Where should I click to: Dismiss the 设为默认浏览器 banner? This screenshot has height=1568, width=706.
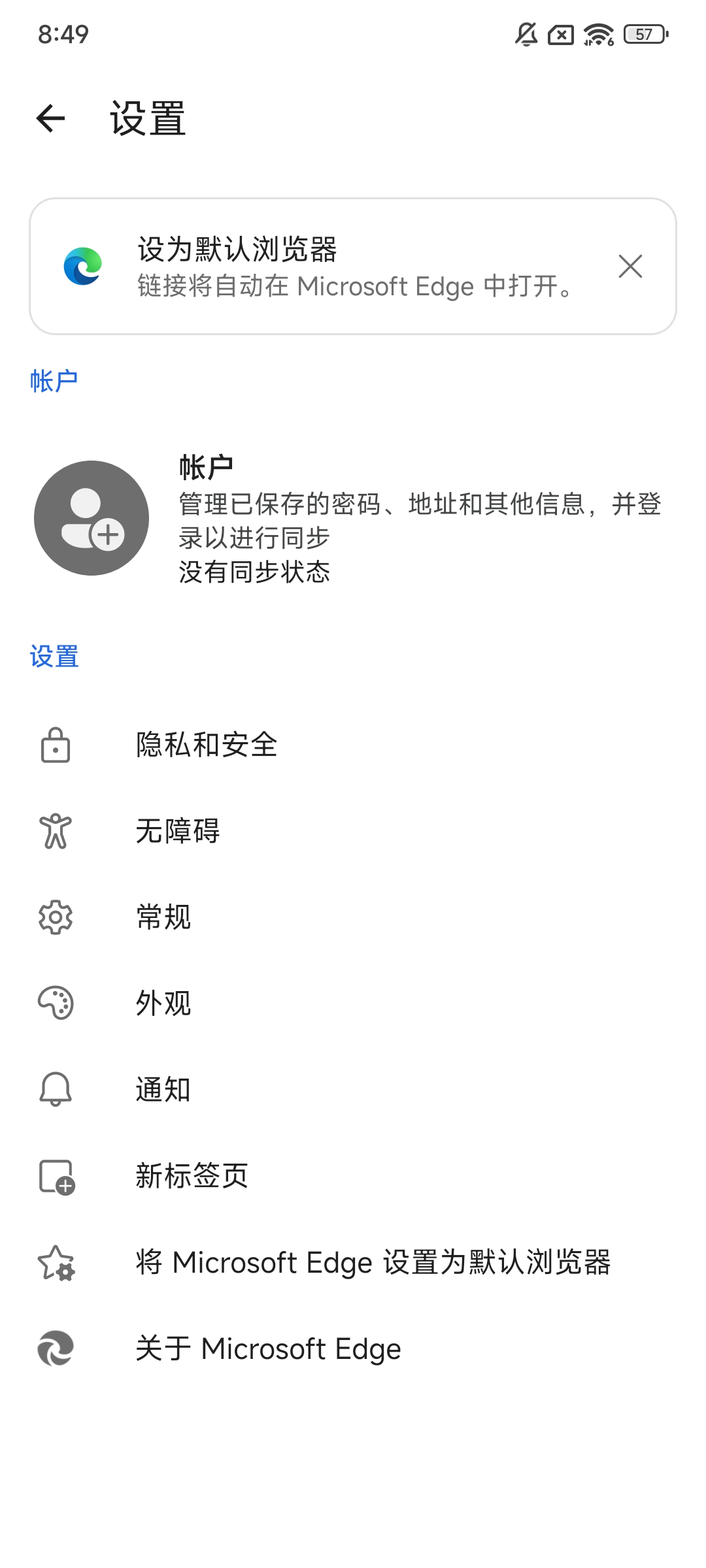pyautogui.click(x=630, y=267)
